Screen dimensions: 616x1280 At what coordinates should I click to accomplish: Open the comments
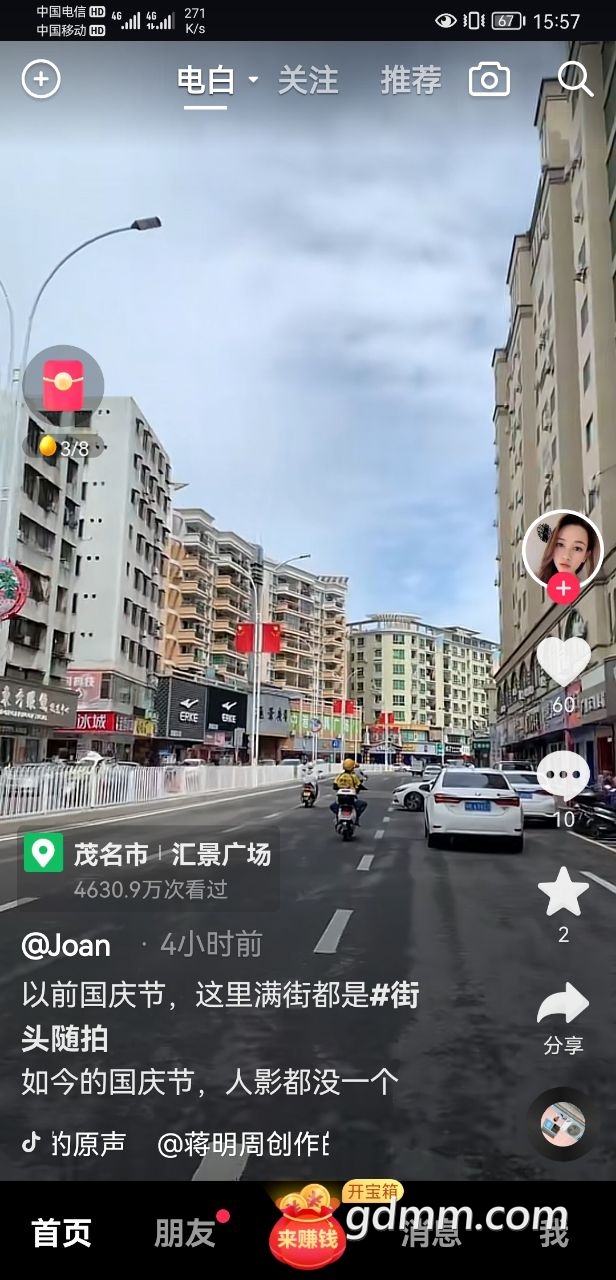pyautogui.click(x=563, y=776)
